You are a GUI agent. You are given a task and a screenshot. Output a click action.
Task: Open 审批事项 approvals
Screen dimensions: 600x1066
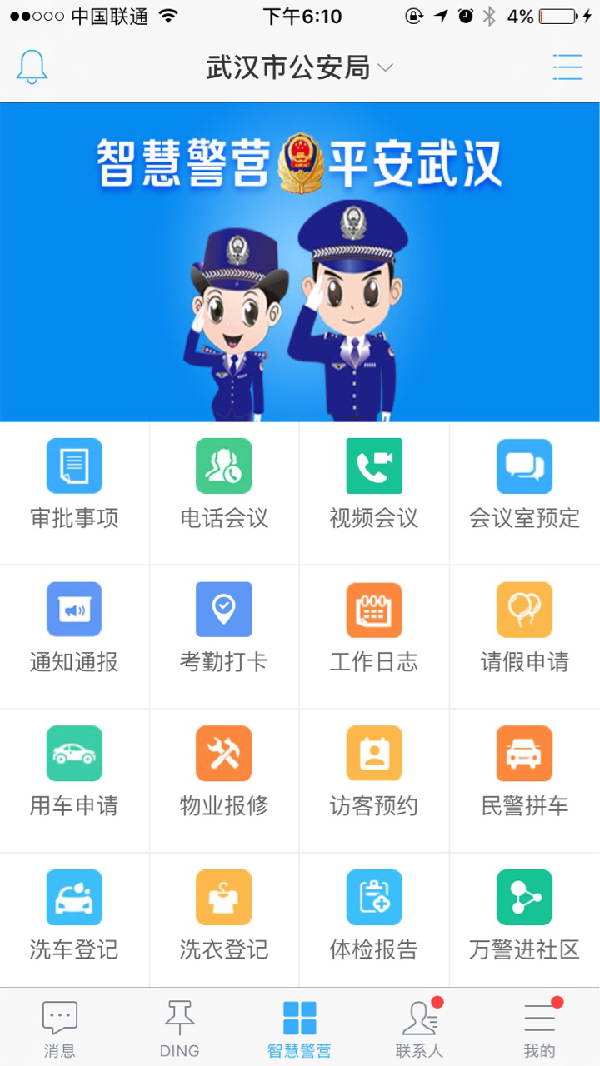(x=74, y=487)
